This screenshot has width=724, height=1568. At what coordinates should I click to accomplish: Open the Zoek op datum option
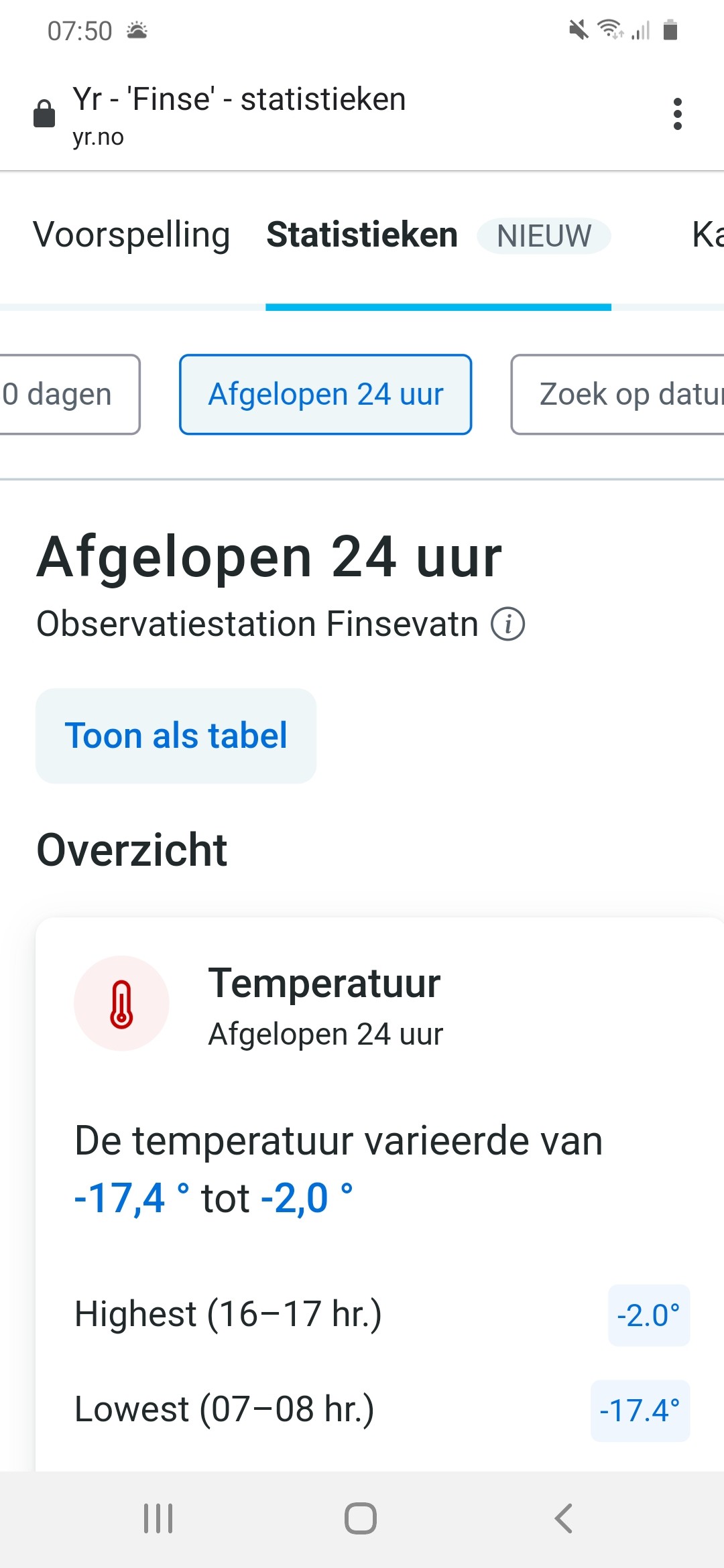[617, 395]
